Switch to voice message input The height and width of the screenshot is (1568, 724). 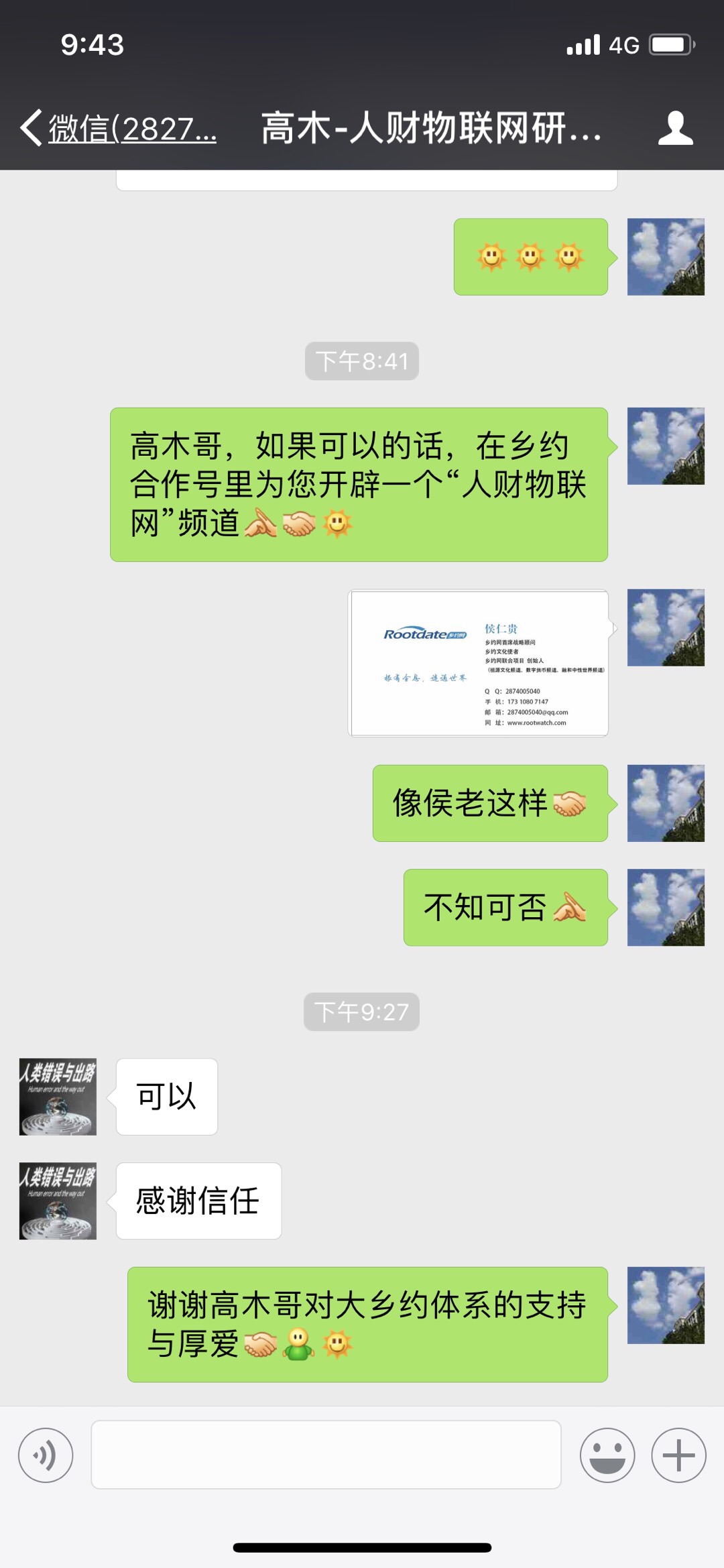pyautogui.click(x=46, y=1455)
